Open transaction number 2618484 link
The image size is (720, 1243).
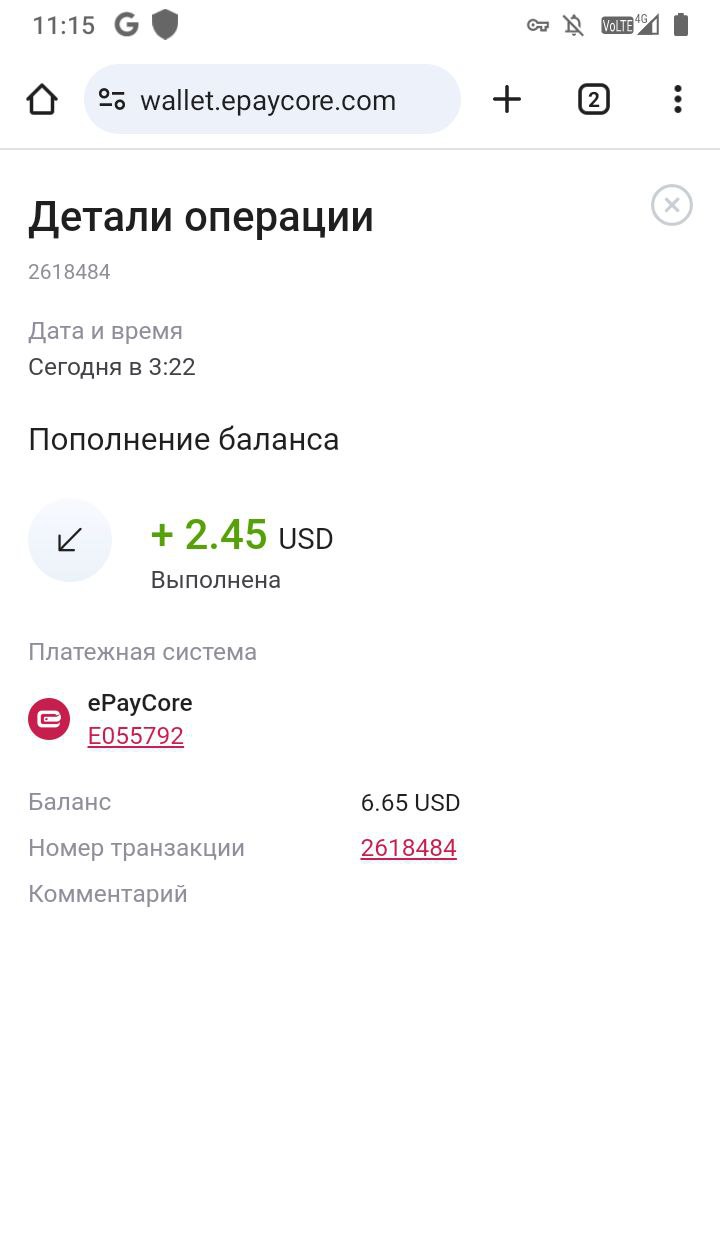click(409, 848)
